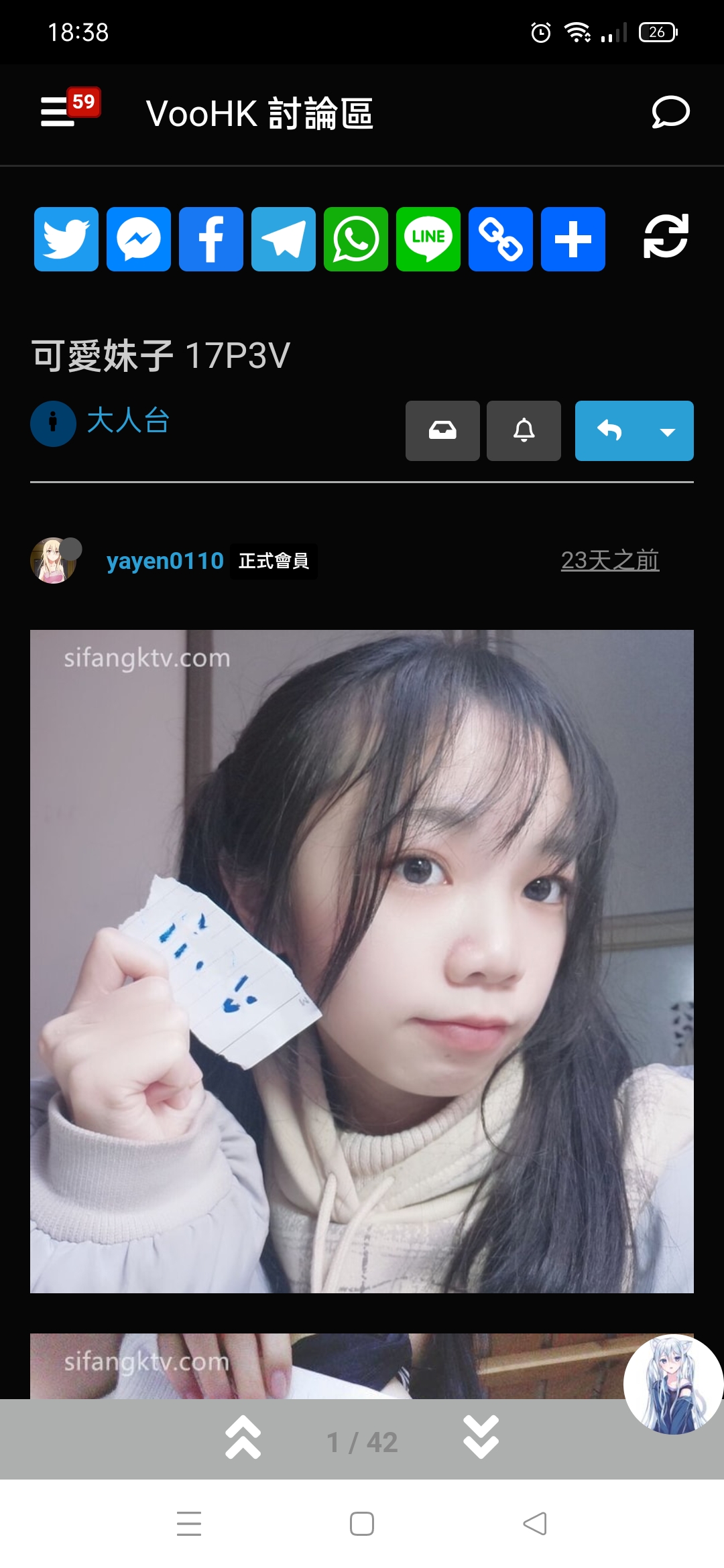
Task: Tap the inbox tray button
Action: (x=442, y=431)
